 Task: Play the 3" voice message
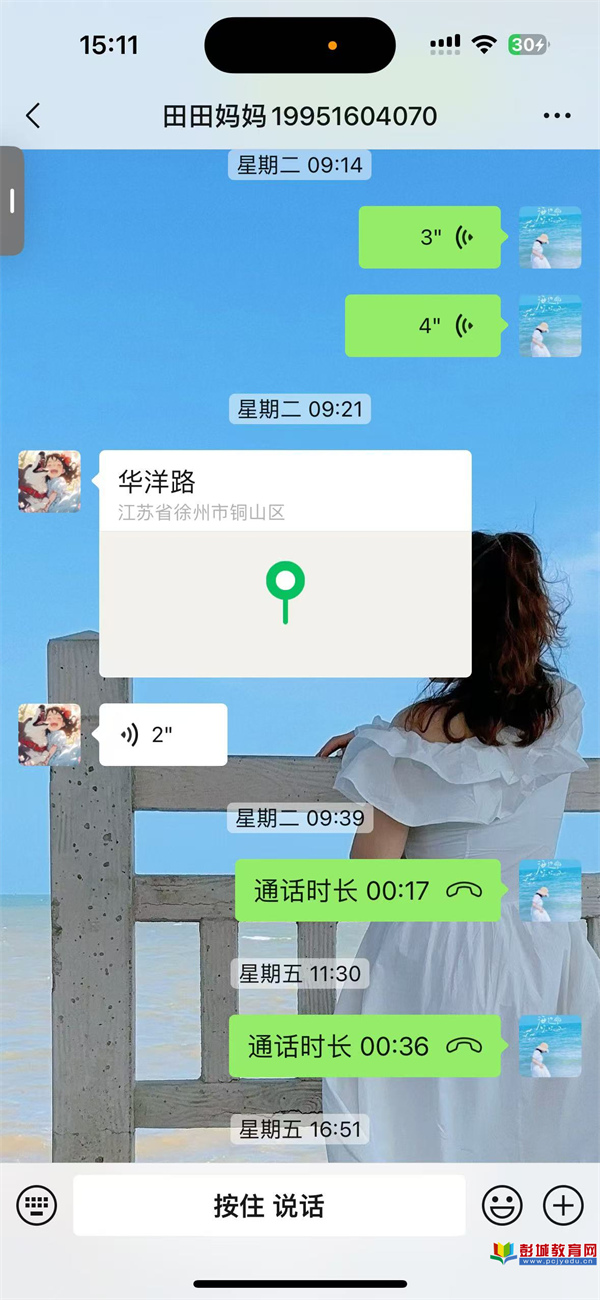pyautogui.click(x=430, y=237)
